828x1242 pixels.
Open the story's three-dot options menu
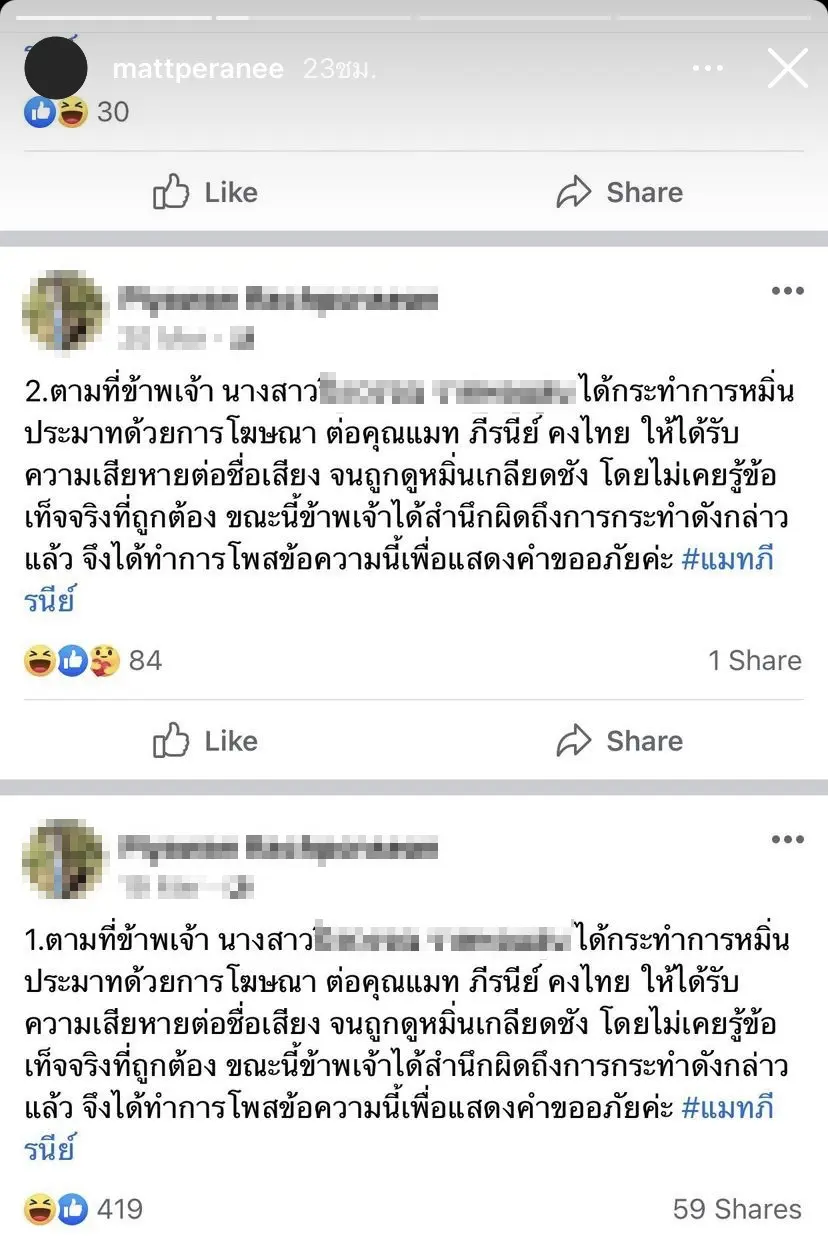click(707, 69)
